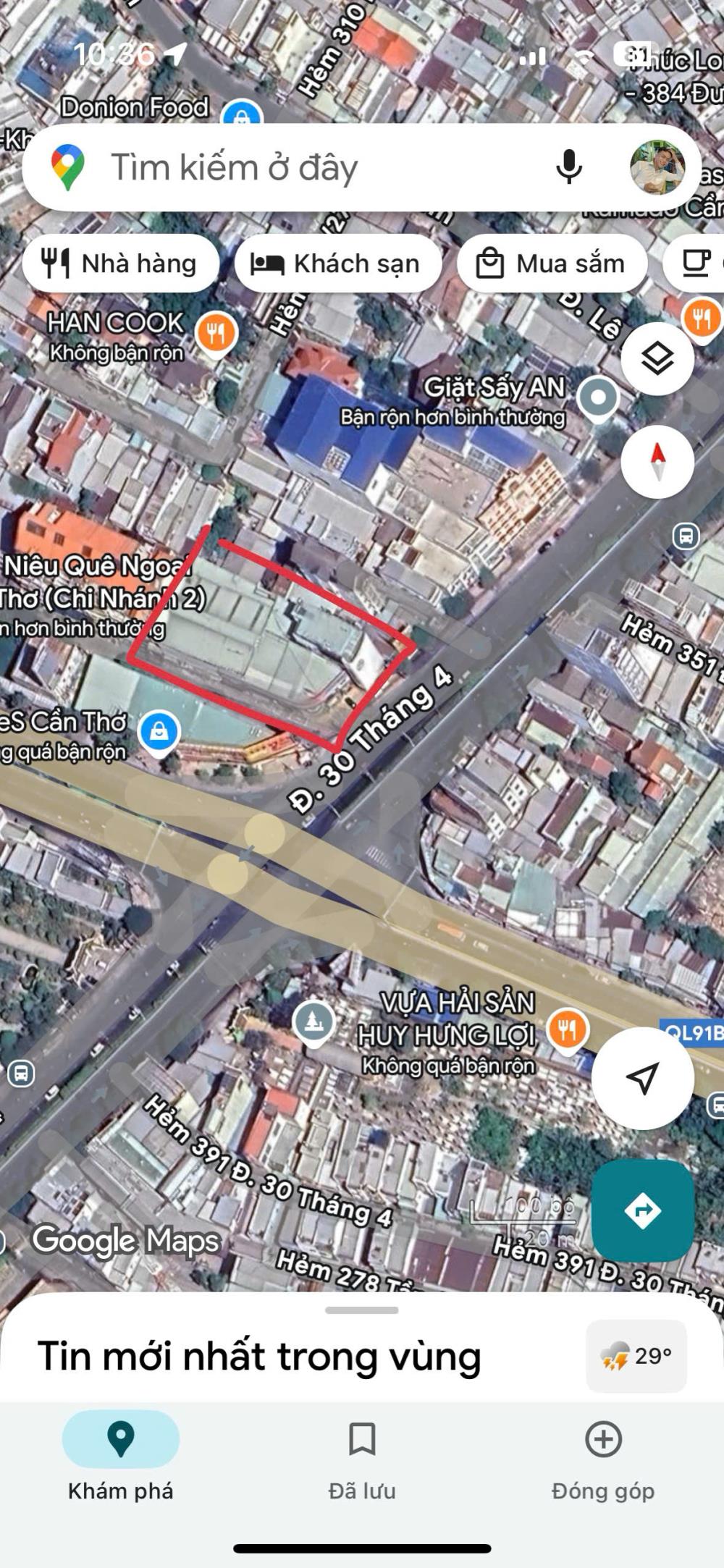View the weather 29° widget
The width and height of the screenshot is (724, 1568).
[636, 1356]
